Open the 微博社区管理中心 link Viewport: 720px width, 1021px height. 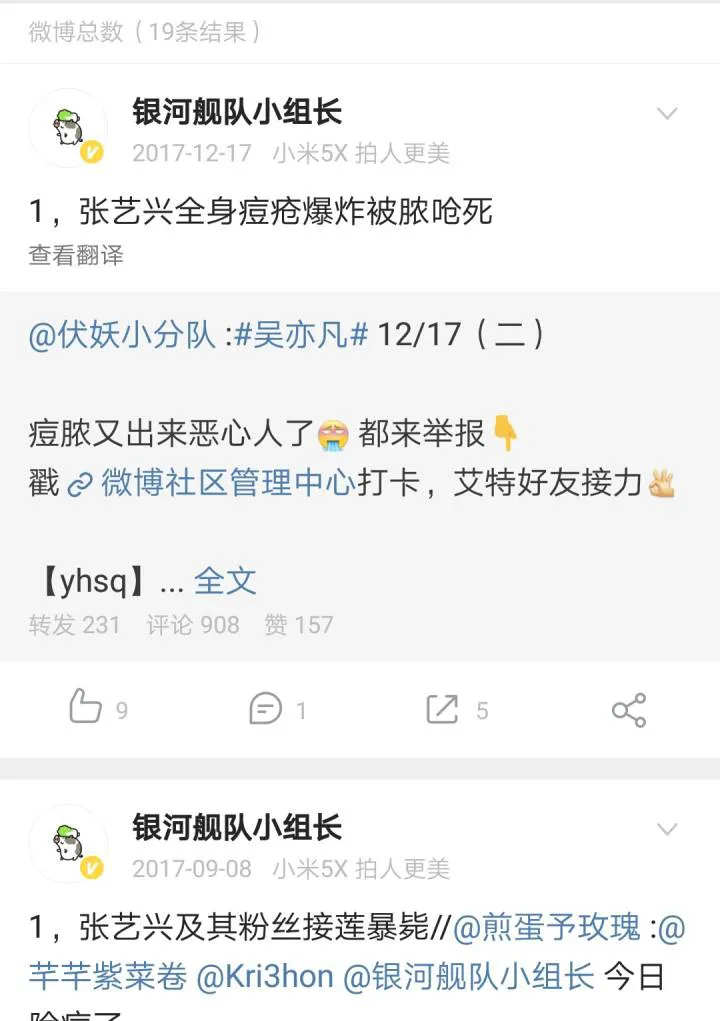pyautogui.click(x=227, y=484)
